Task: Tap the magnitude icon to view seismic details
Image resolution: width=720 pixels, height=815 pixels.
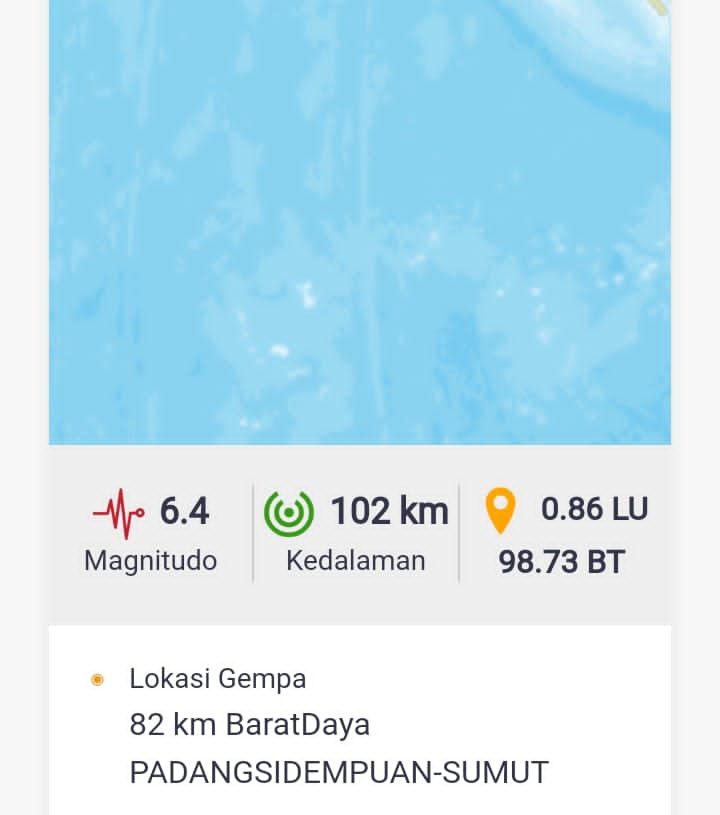Action: (120, 511)
